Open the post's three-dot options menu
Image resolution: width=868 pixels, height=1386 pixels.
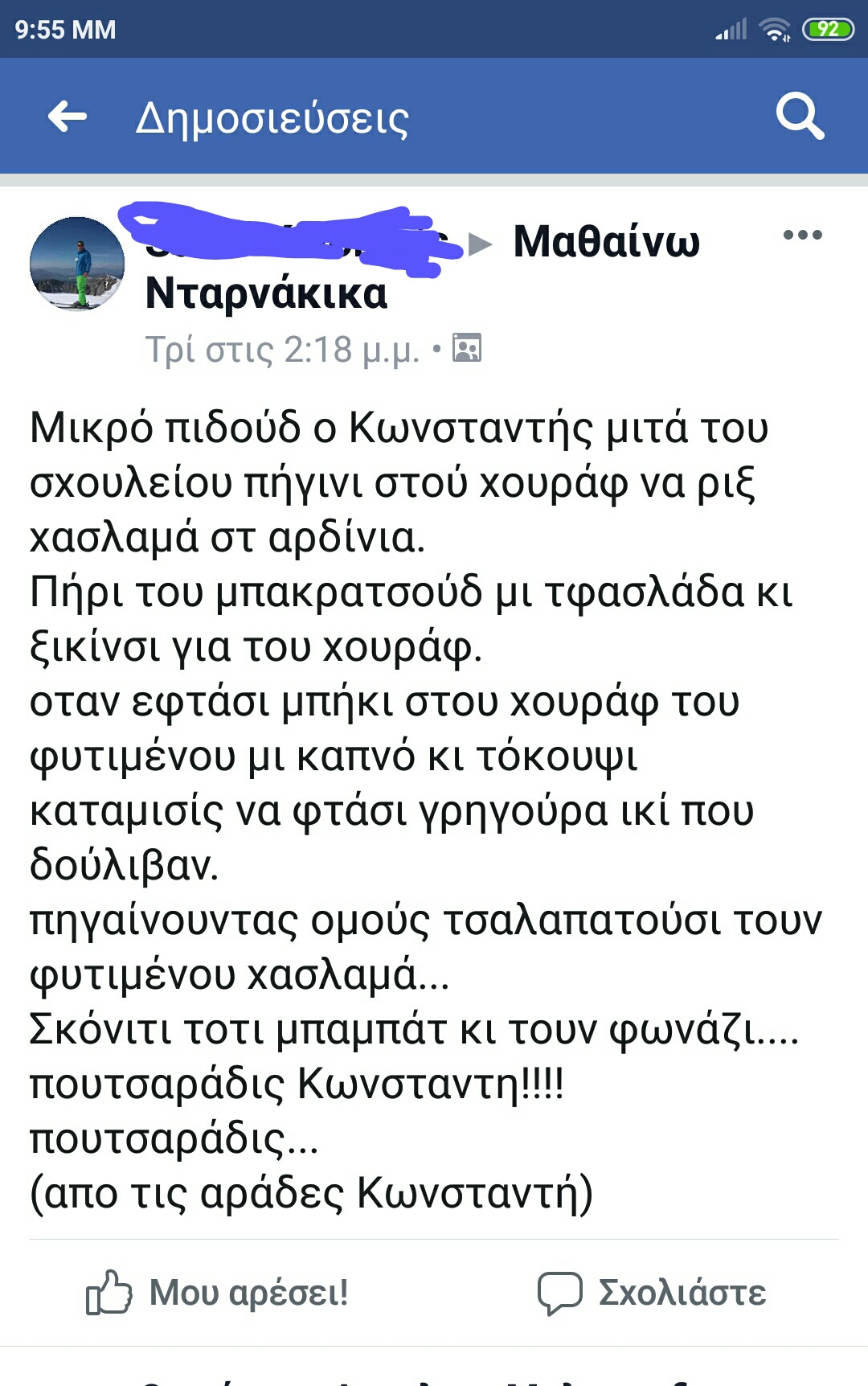click(x=802, y=236)
